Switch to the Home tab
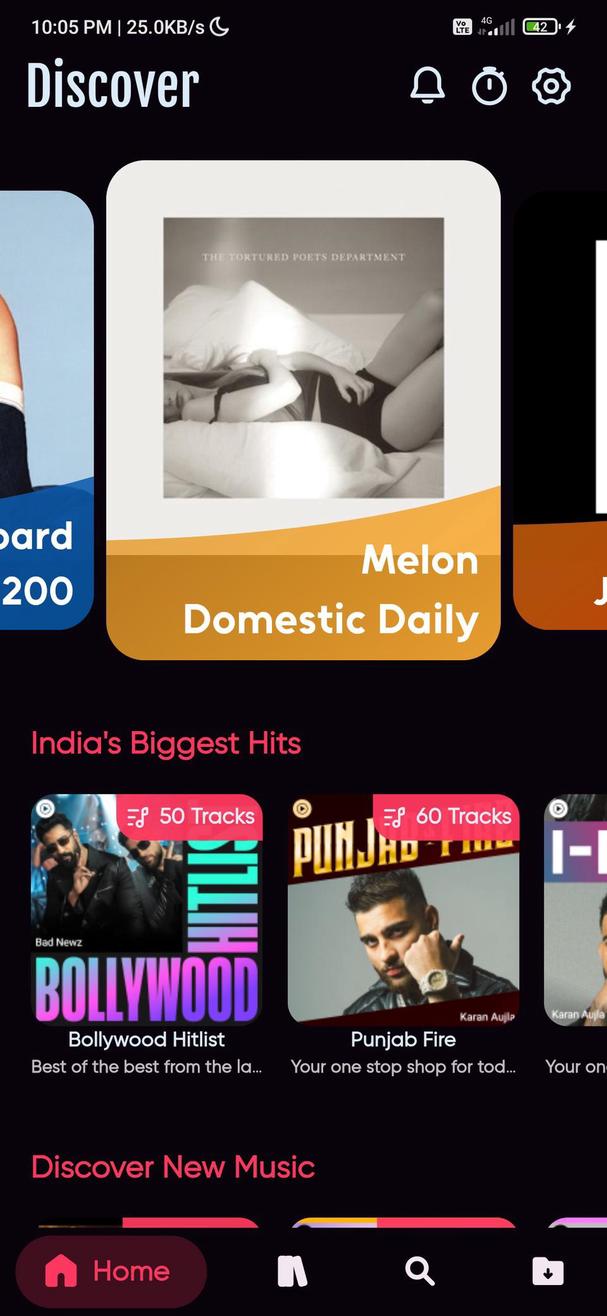607x1316 pixels. (110, 1271)
